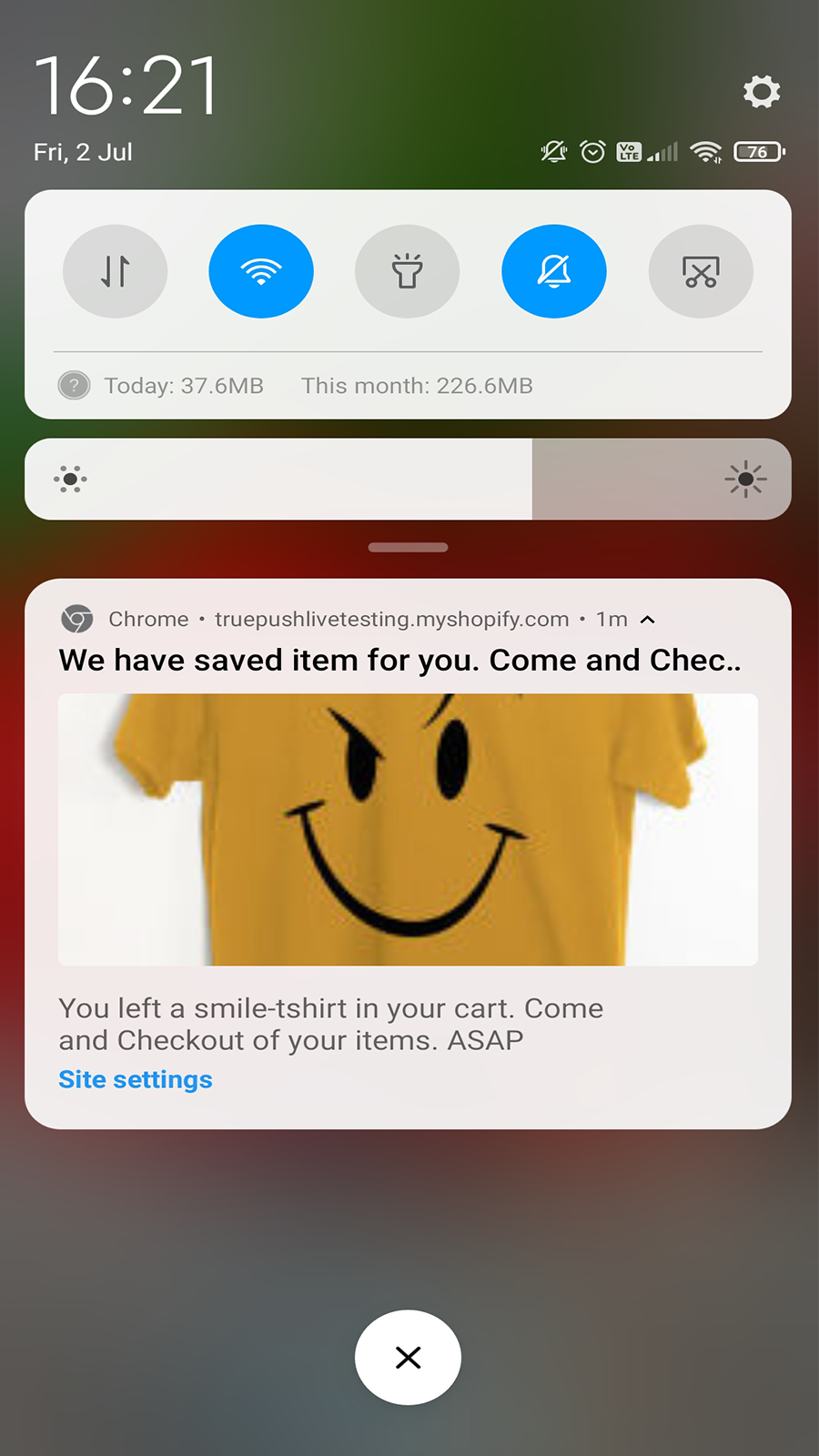Turn off Wi-Fi from quick settings
This screenshot has width=819, height=1456.
point(261,271)
